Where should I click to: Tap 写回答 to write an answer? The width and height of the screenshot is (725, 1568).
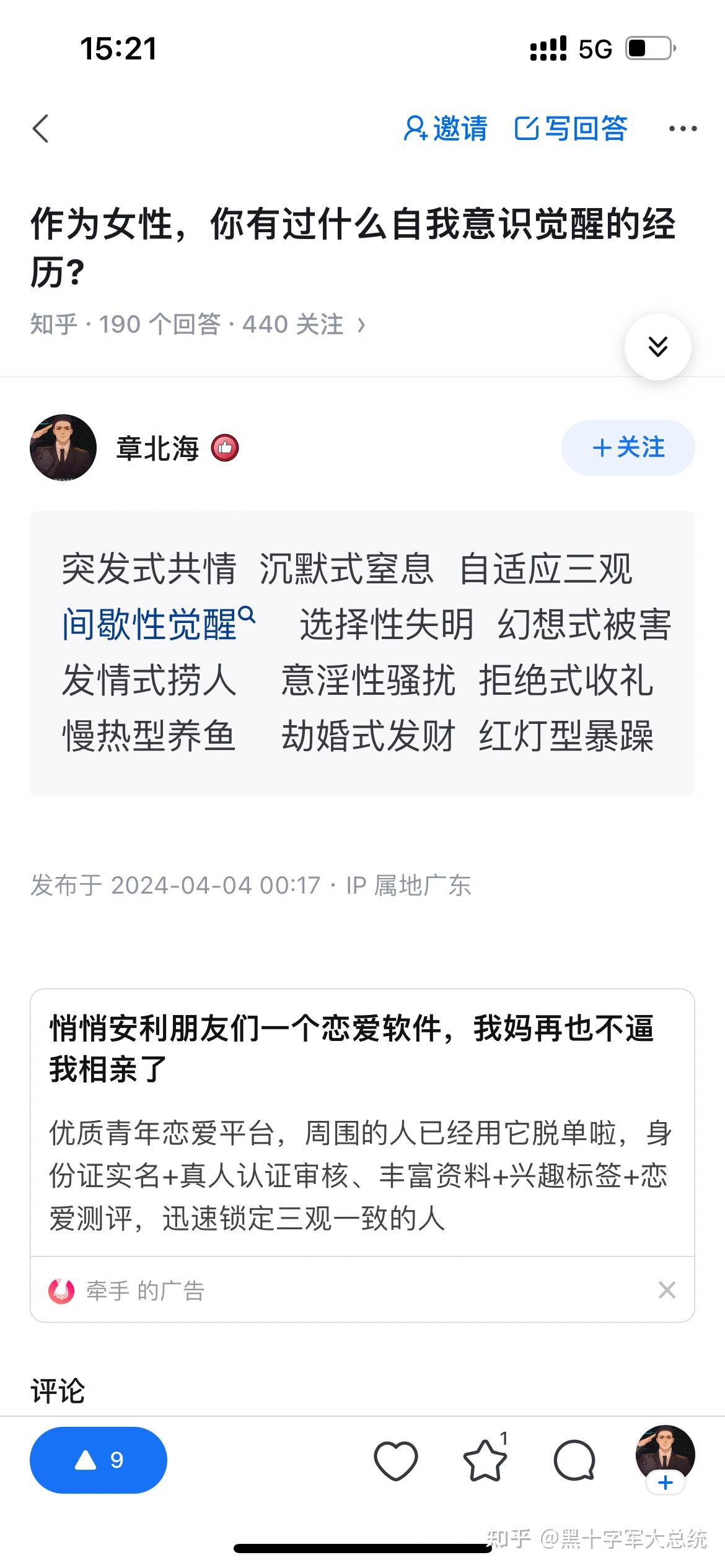(x=571, y=129)
